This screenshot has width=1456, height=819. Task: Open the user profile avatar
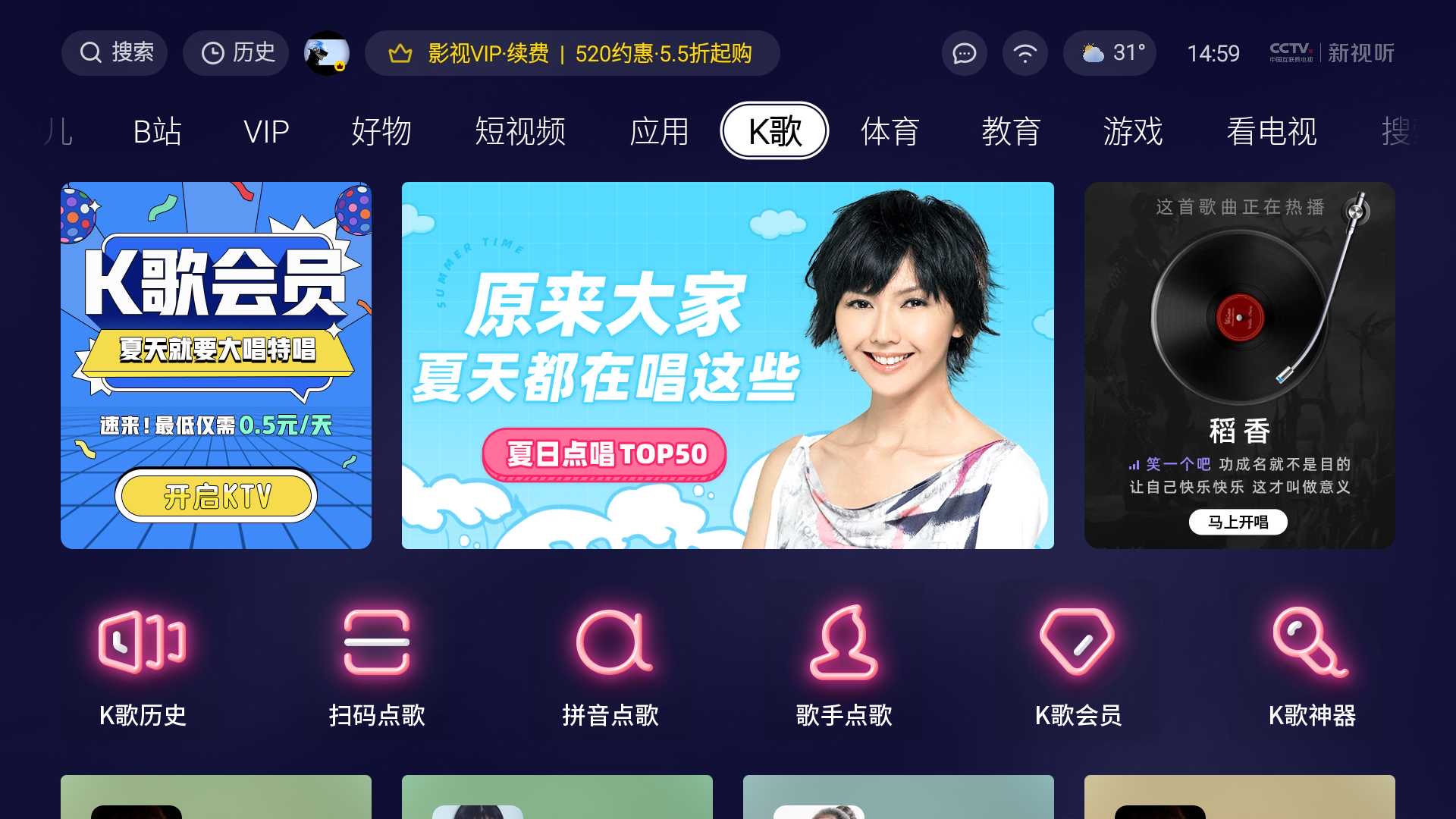point(327,53)
